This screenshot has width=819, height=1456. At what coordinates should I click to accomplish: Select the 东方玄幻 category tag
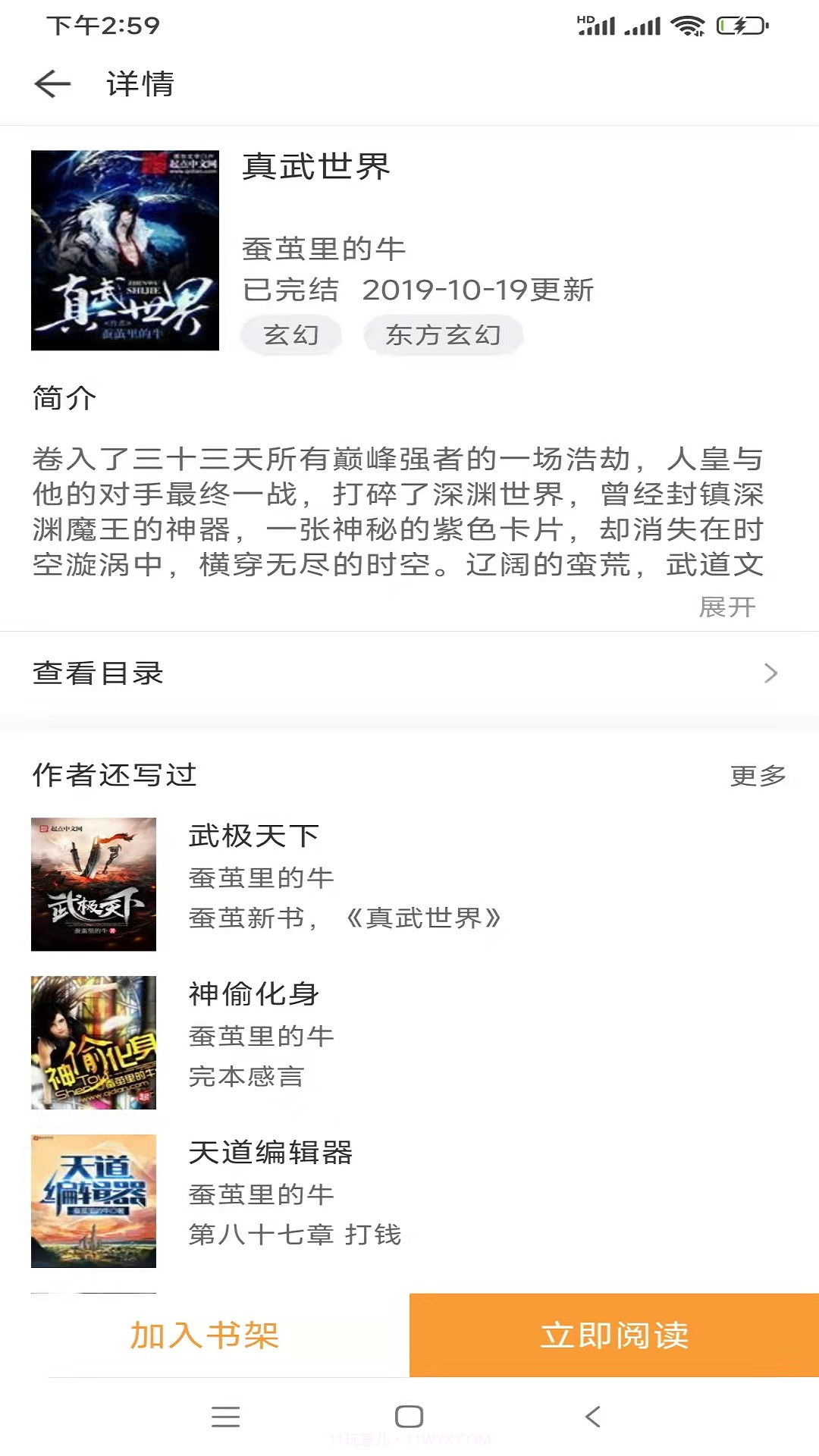[444, 334]
